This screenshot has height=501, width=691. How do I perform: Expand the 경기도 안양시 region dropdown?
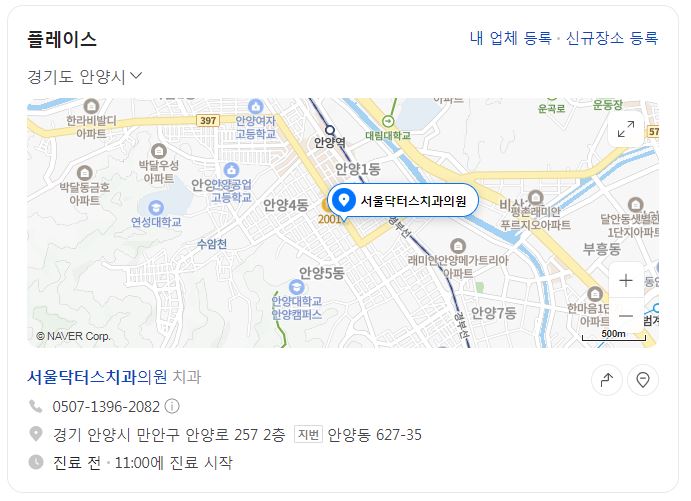pyautogui.click(x=85, y=76)
